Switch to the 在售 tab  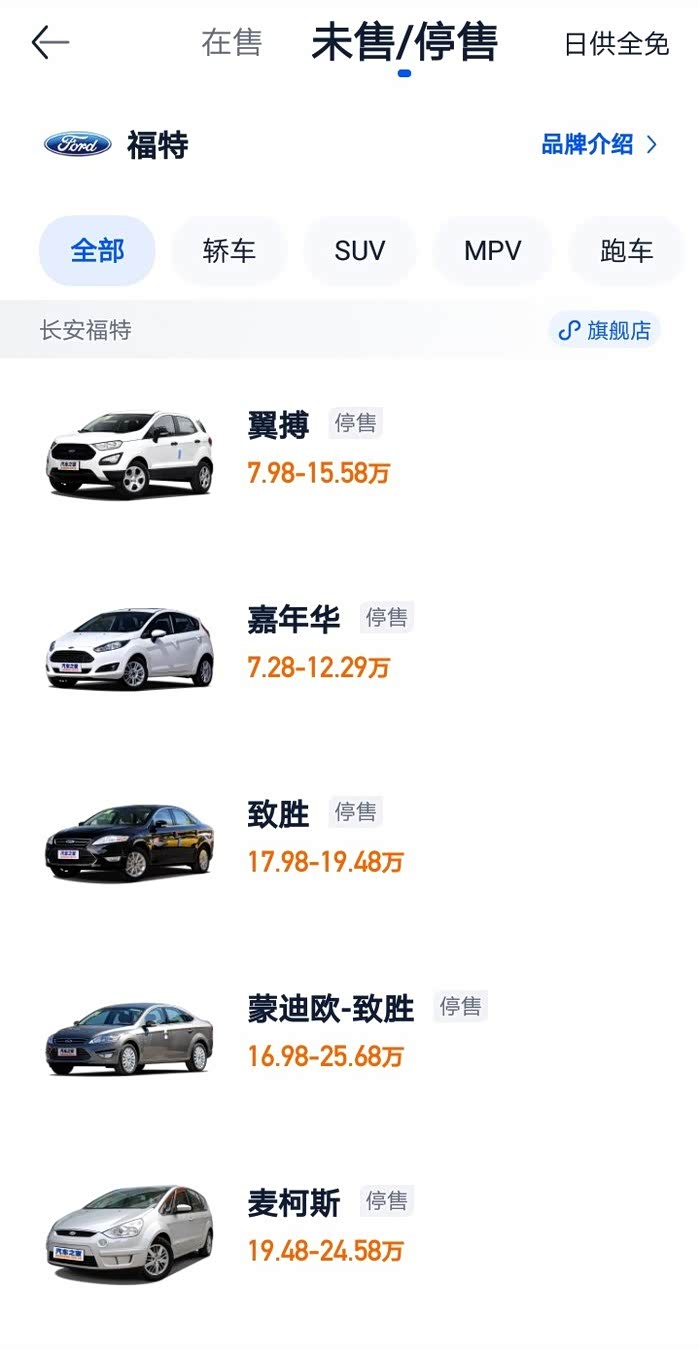click(x=231, y=43)
